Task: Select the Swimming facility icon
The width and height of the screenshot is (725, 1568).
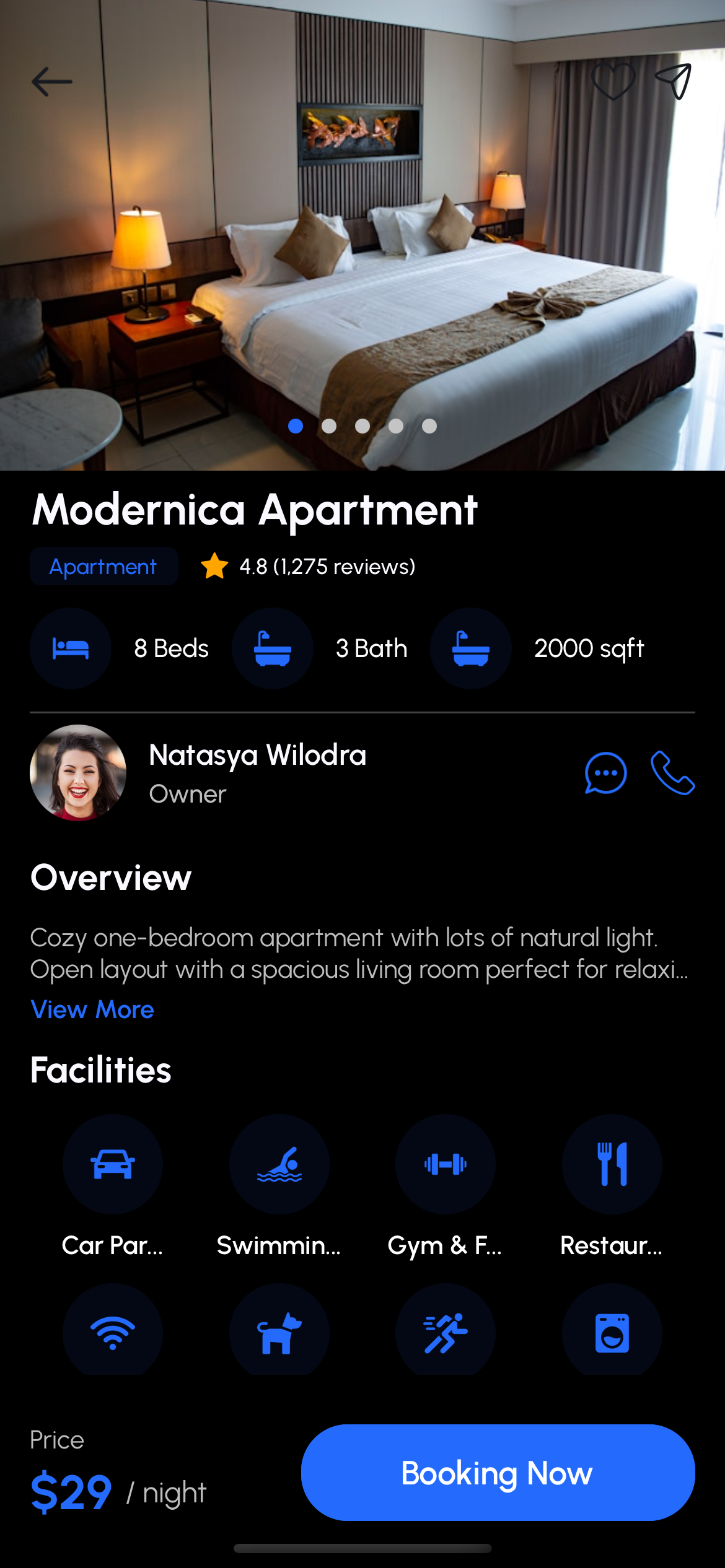Action: pos(279,1164)
